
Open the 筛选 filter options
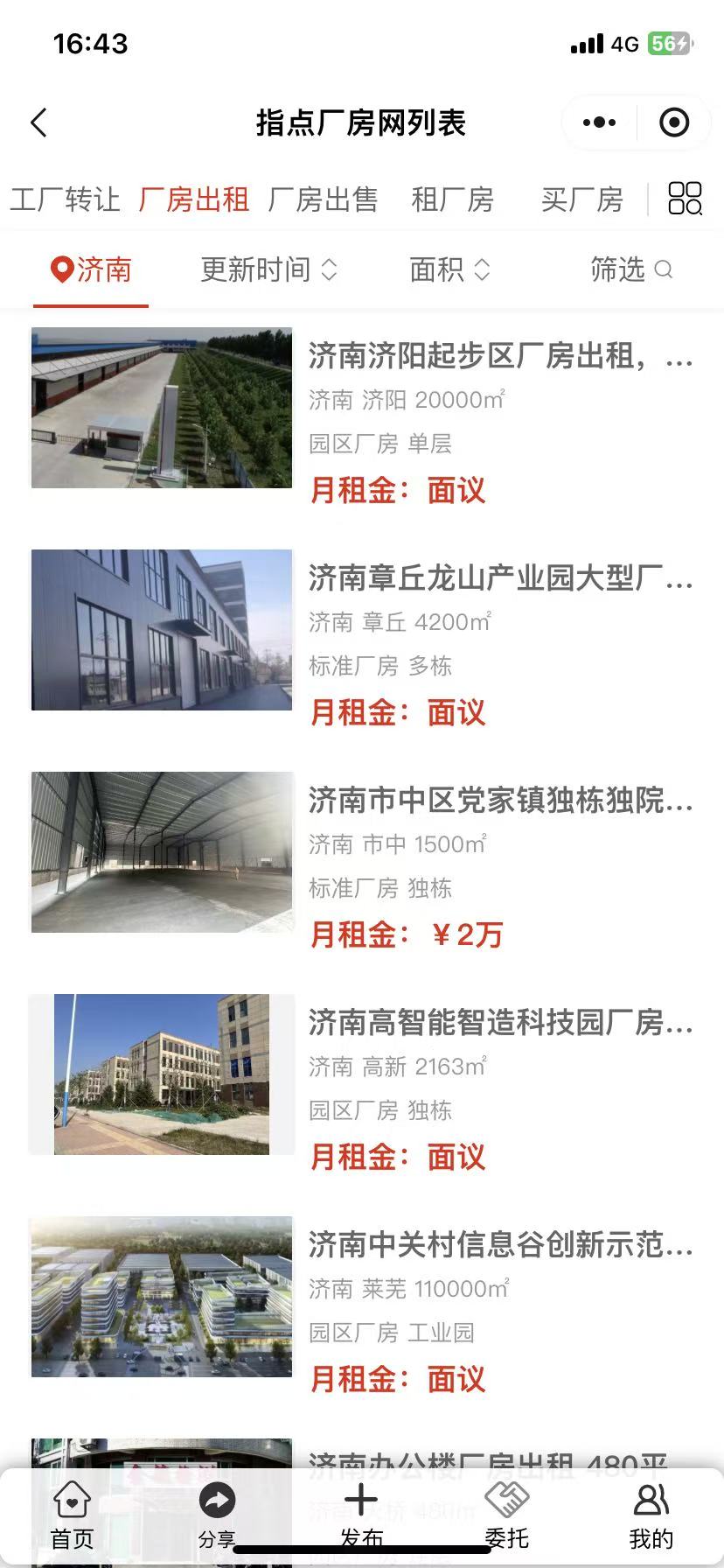[x=630, y=269]
